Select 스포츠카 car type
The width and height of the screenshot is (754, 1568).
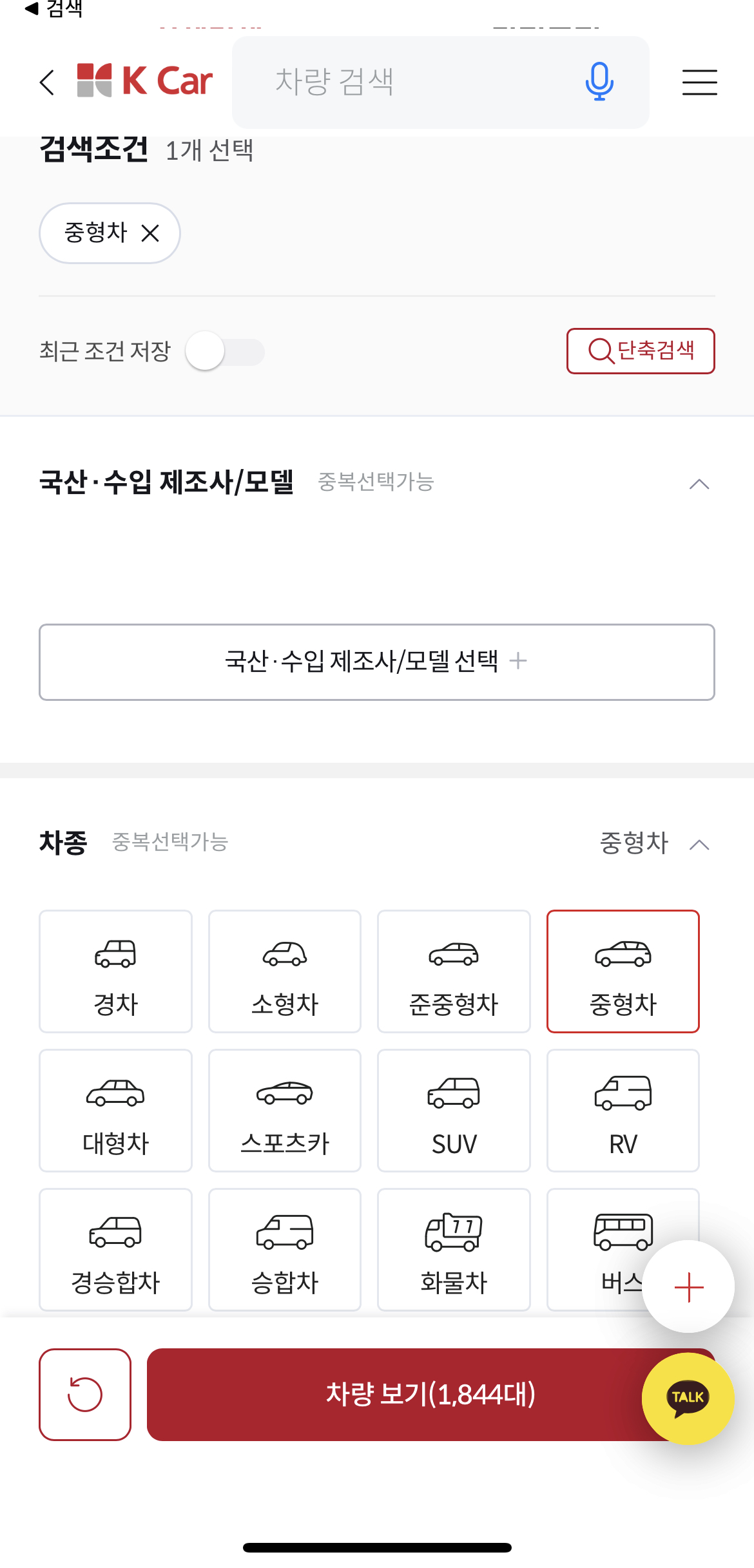click(285, 1111)
